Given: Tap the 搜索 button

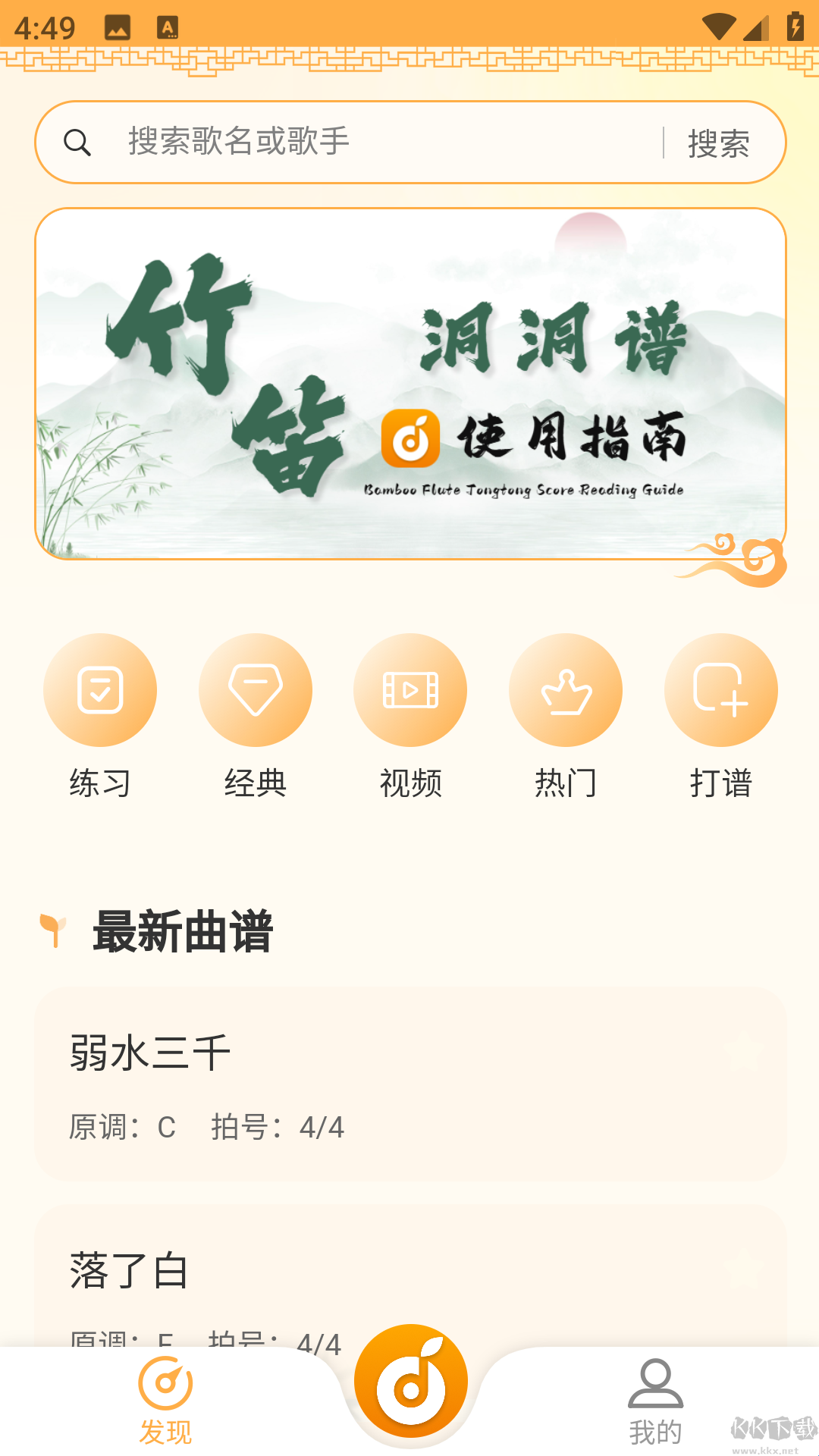Looking at the screenshot, I should click(x=718, y=143).
